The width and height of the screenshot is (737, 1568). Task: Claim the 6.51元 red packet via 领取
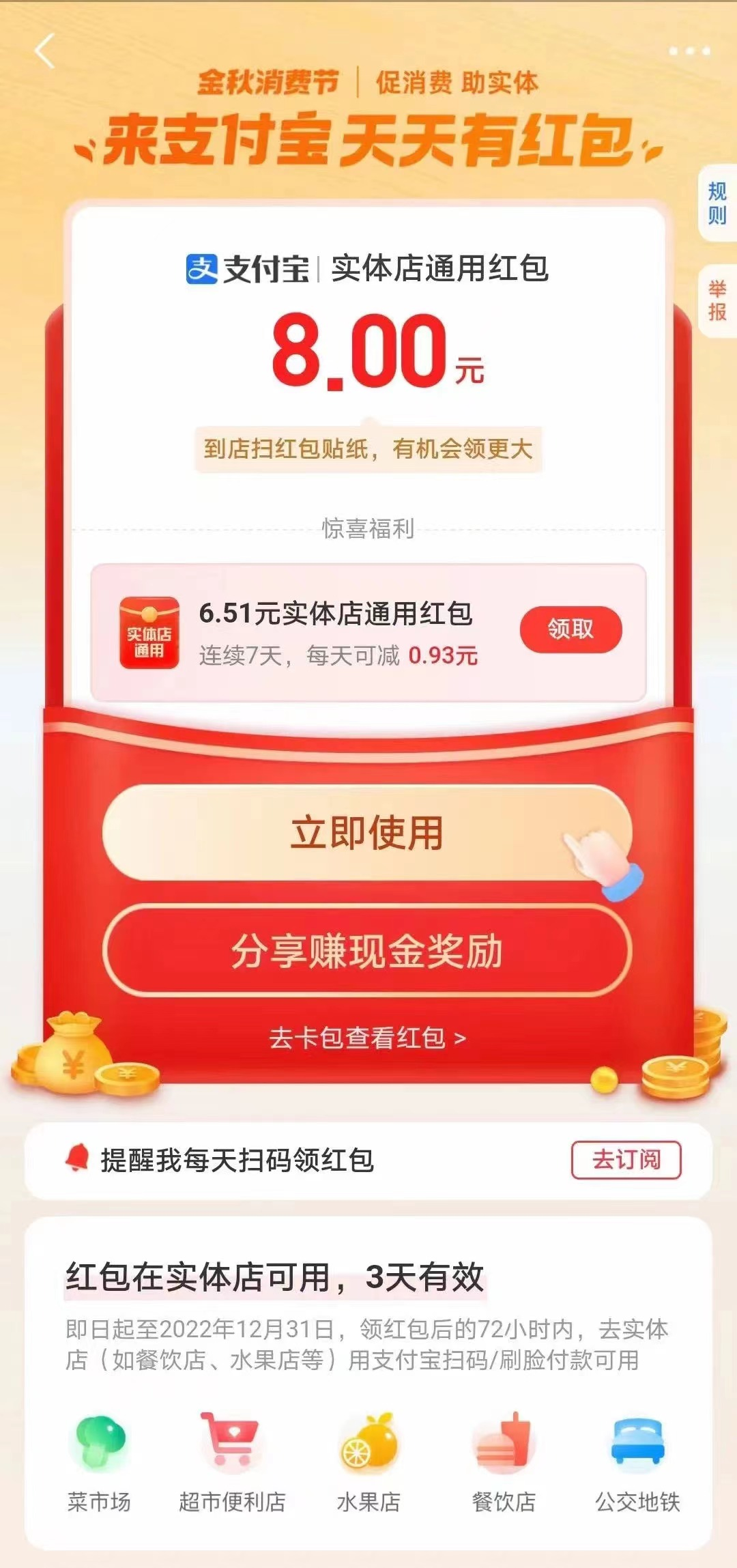(570, 629)
